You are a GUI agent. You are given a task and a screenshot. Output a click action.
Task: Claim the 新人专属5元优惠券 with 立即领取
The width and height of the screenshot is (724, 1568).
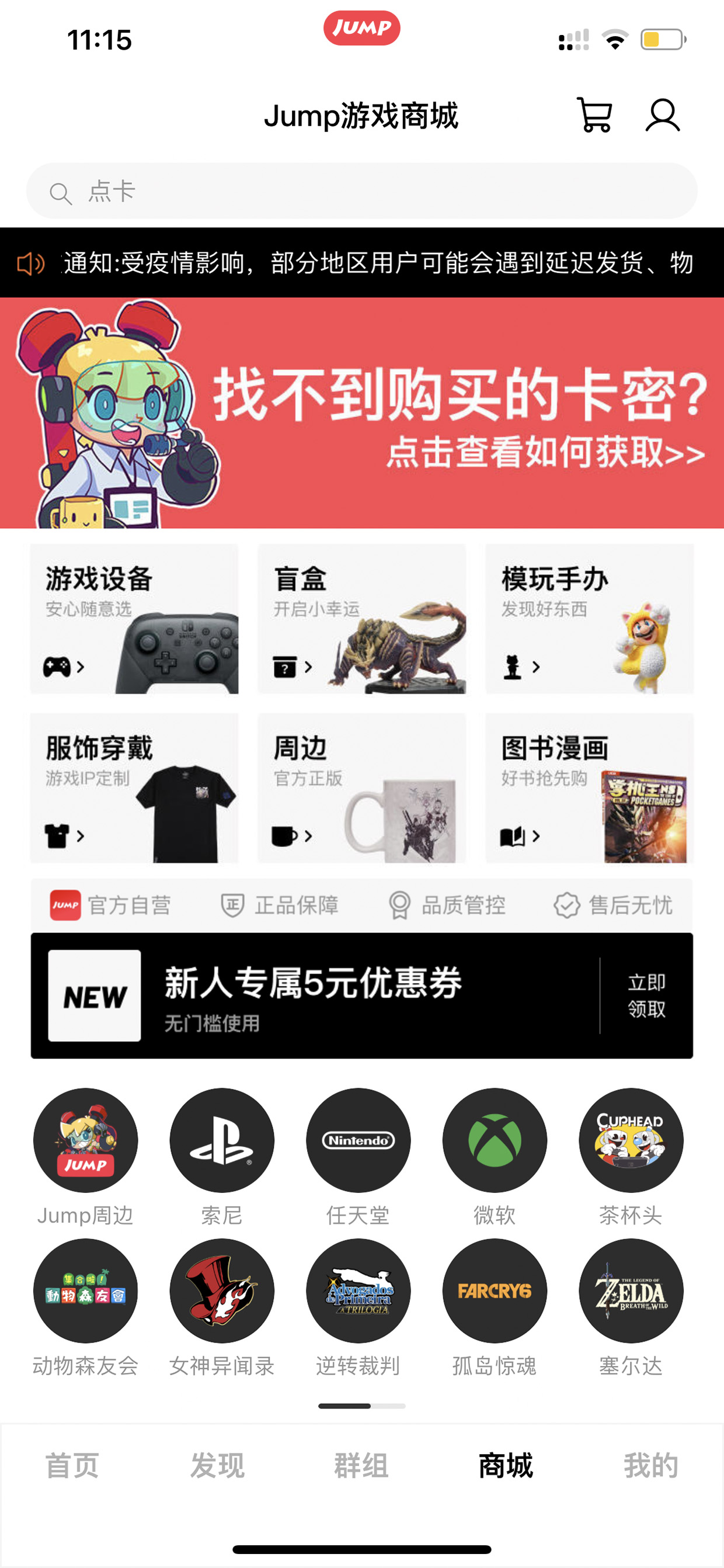[646, 995]
